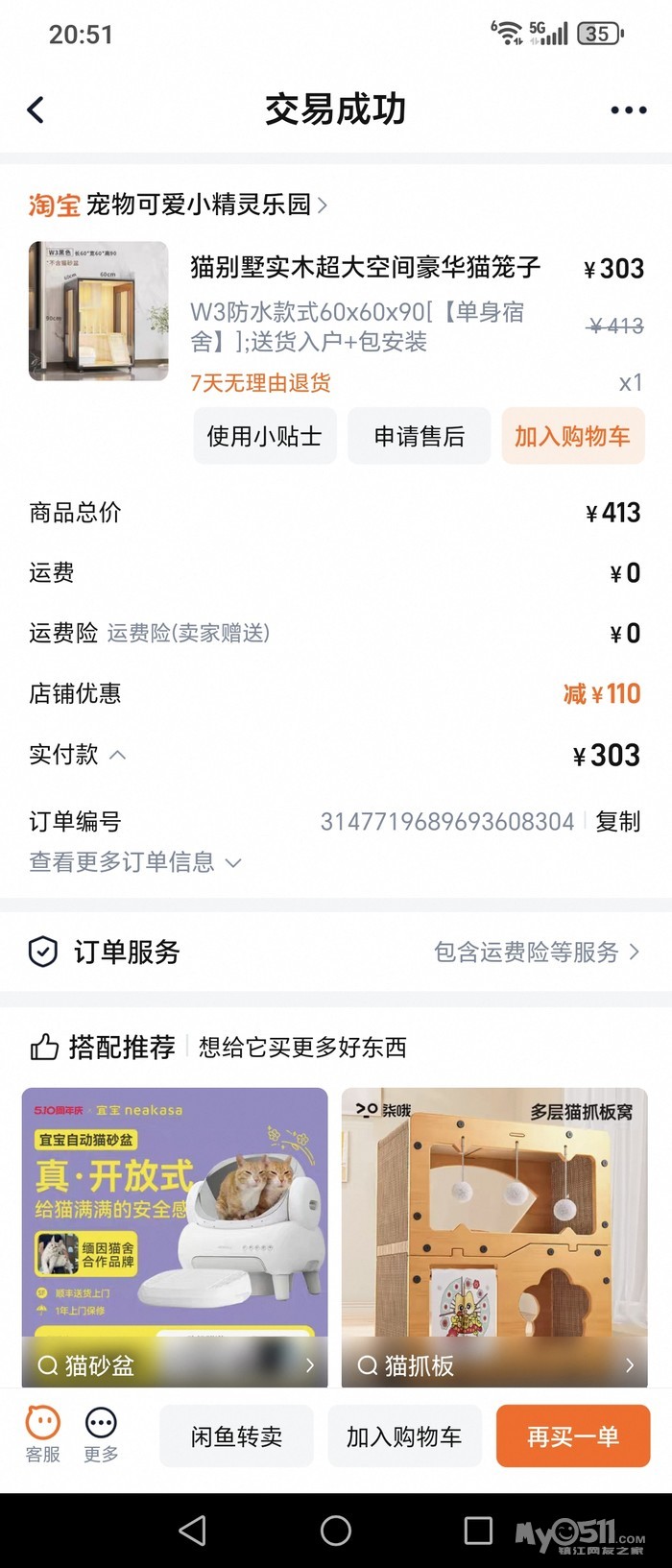Go back using the top-left arrow
Screen dimensions: 672x1568
tap(36, 110)
